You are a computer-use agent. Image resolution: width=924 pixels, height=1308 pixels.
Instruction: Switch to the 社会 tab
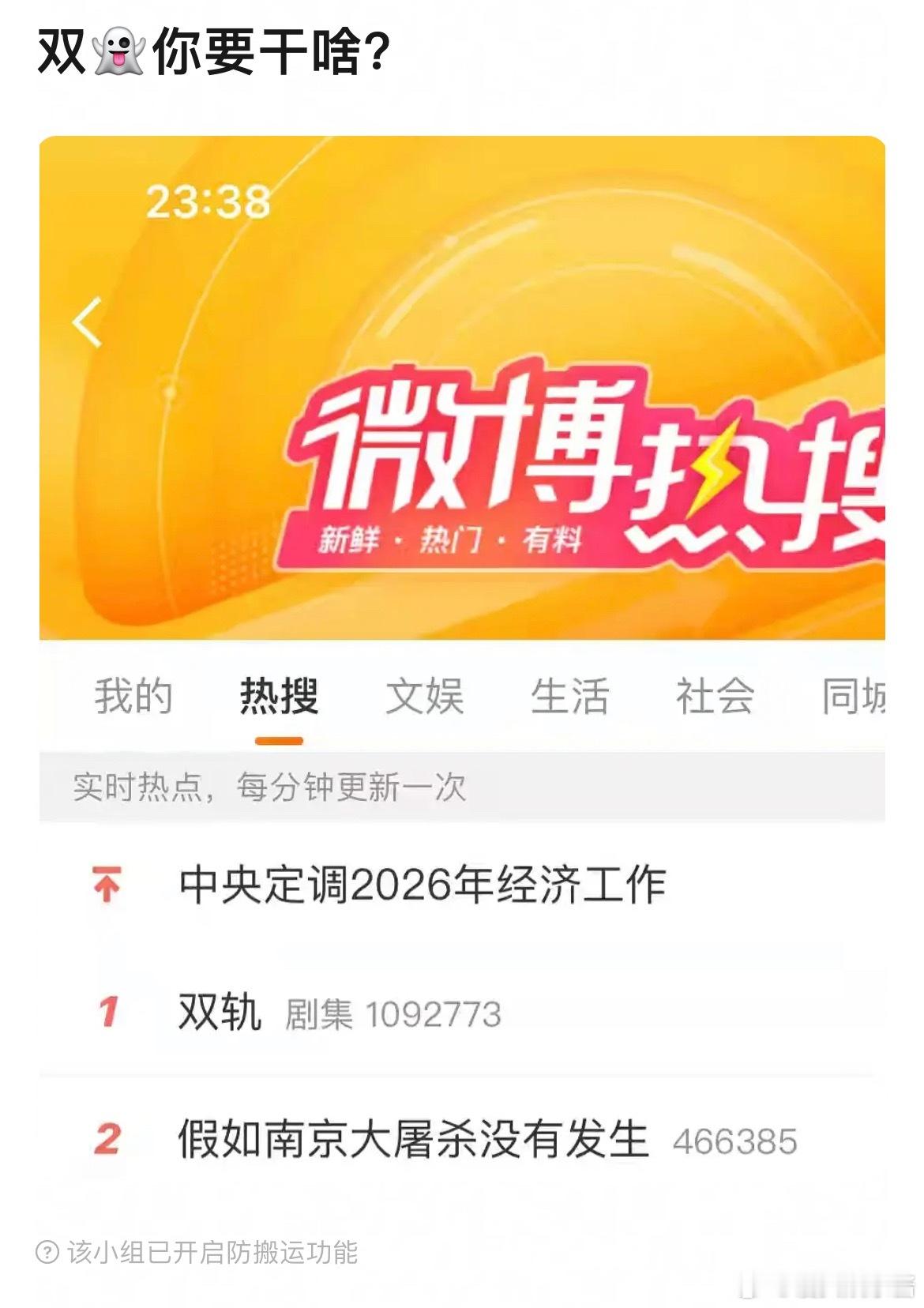[x=715, y=694]
